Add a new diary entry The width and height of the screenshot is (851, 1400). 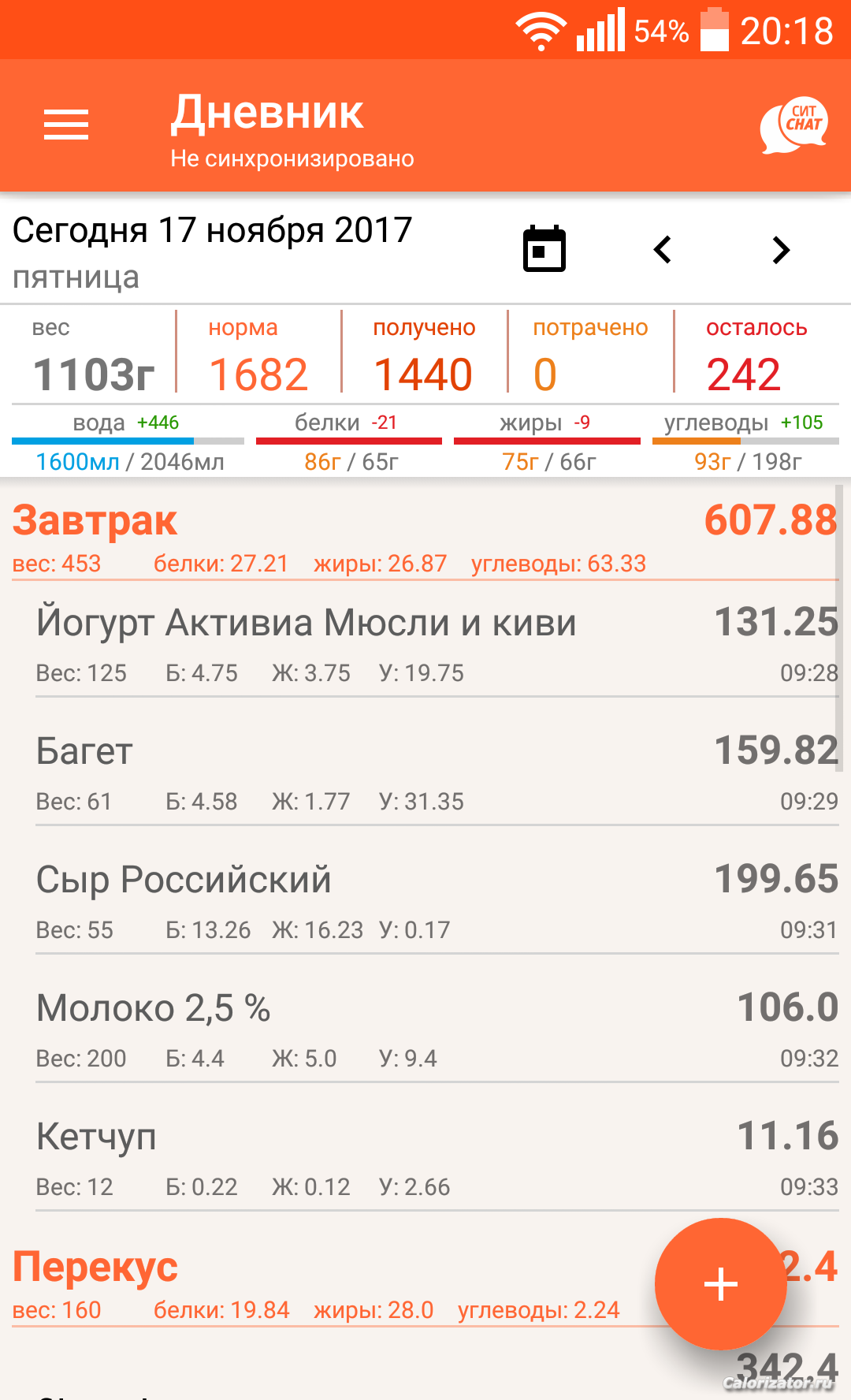(x=720, y=1284)
